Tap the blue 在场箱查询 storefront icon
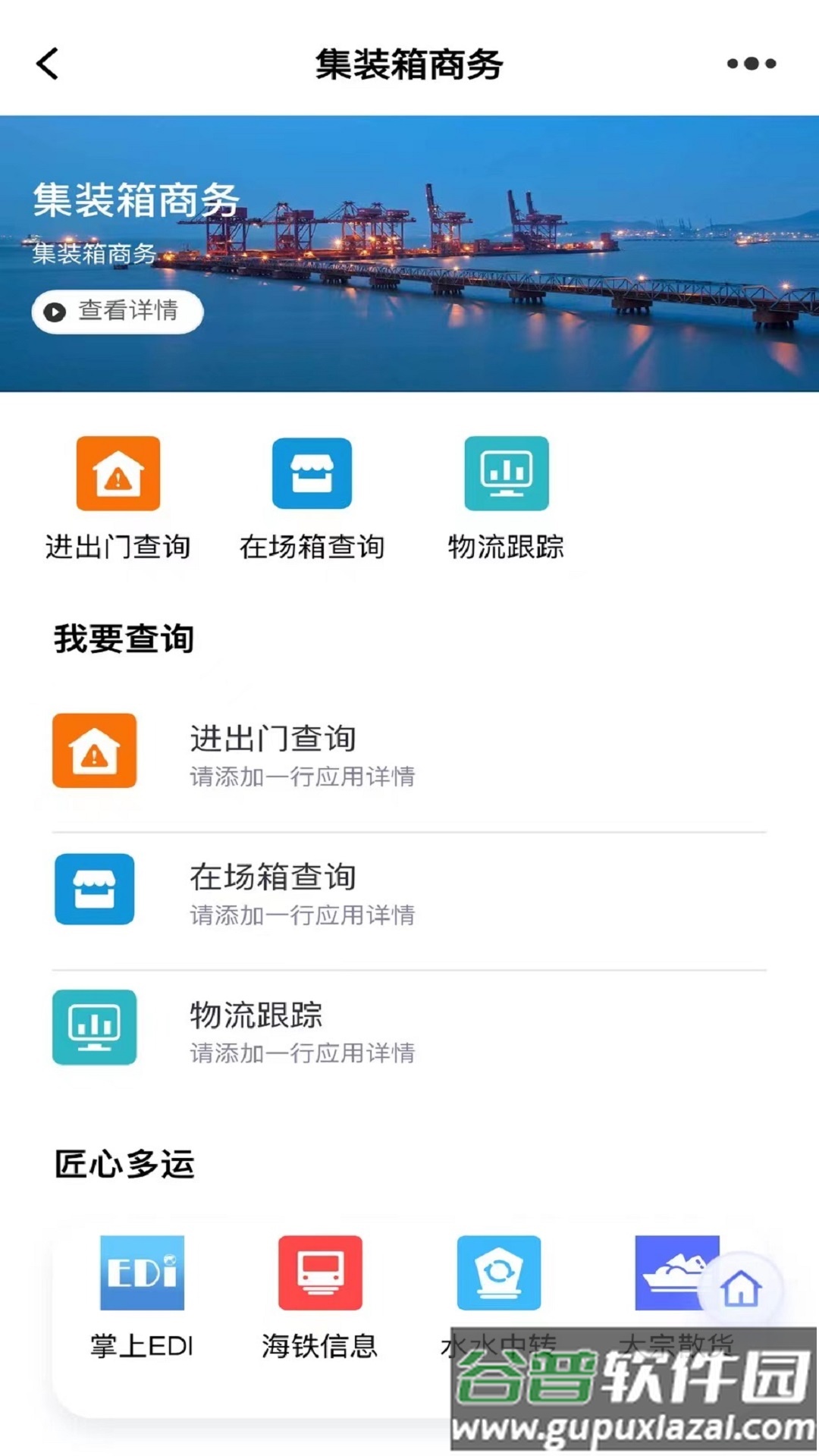Viewport: 819px width, 1456px height. click(312, 474)
